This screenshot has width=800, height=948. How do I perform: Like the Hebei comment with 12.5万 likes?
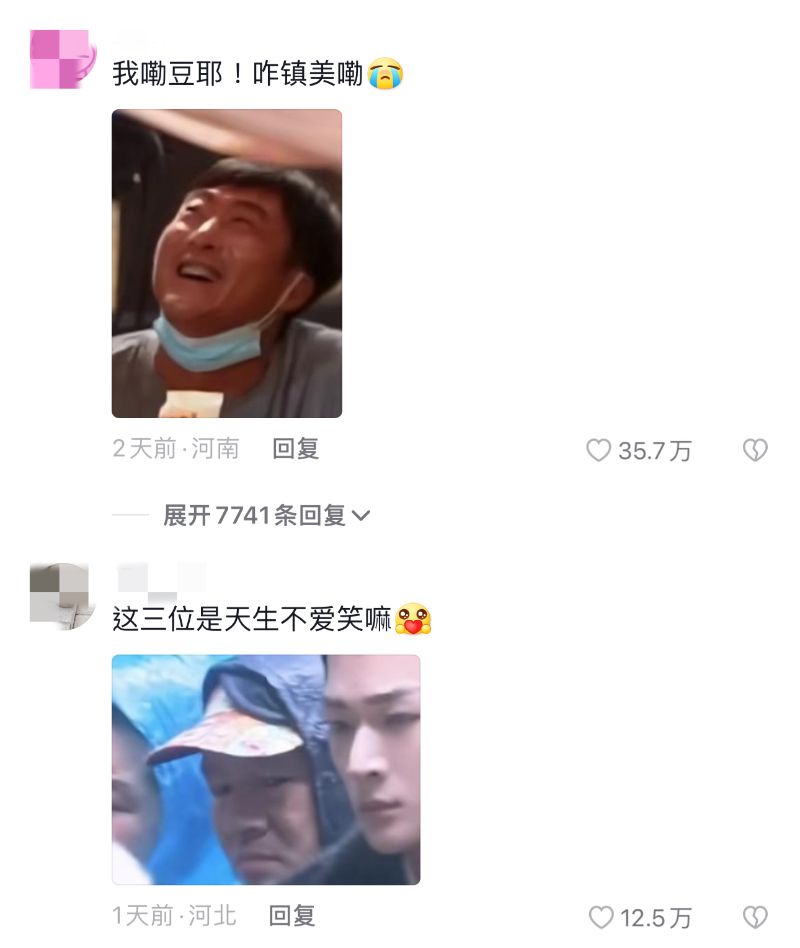point(600,917)
